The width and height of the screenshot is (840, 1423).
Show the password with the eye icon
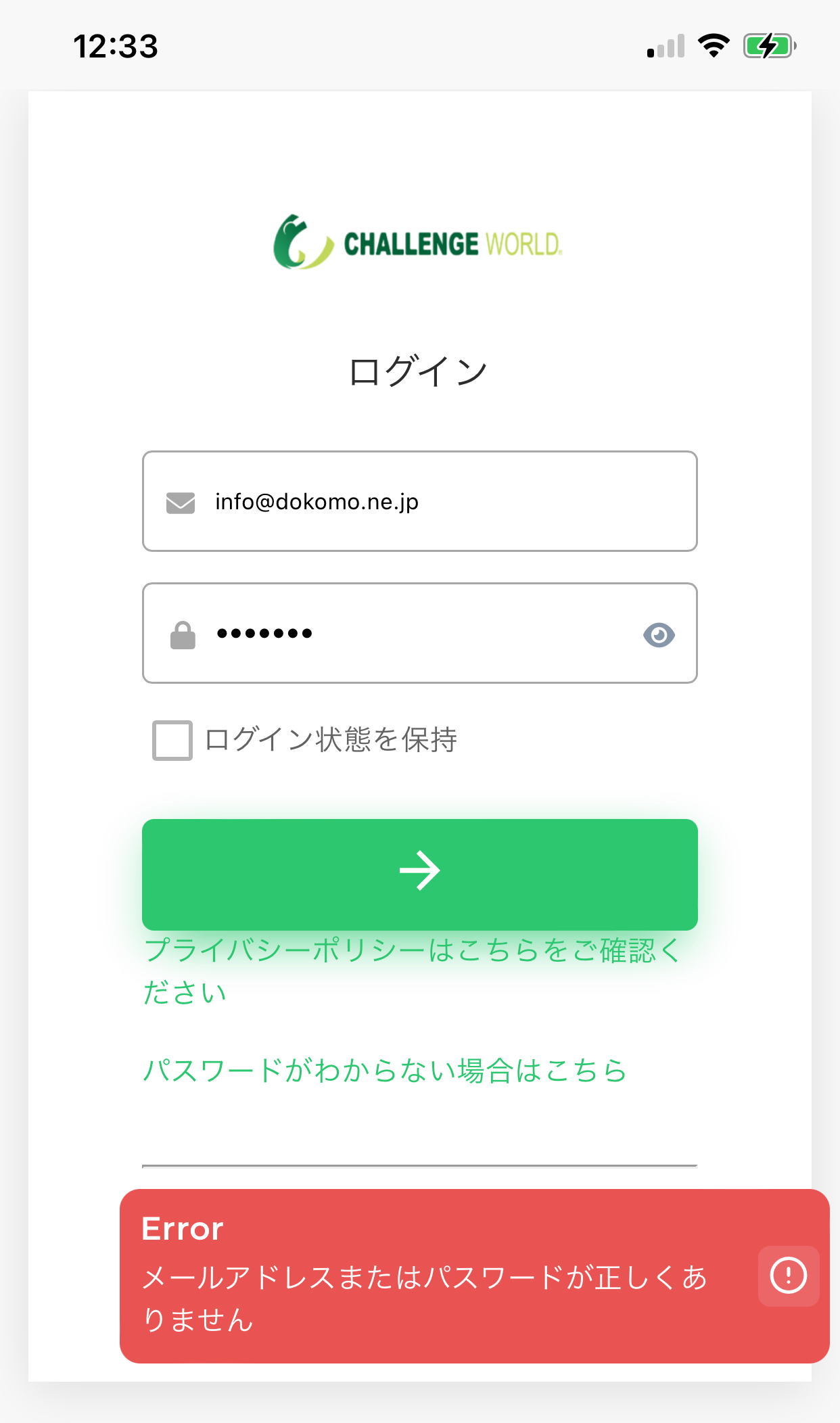[x=659, y=635]
